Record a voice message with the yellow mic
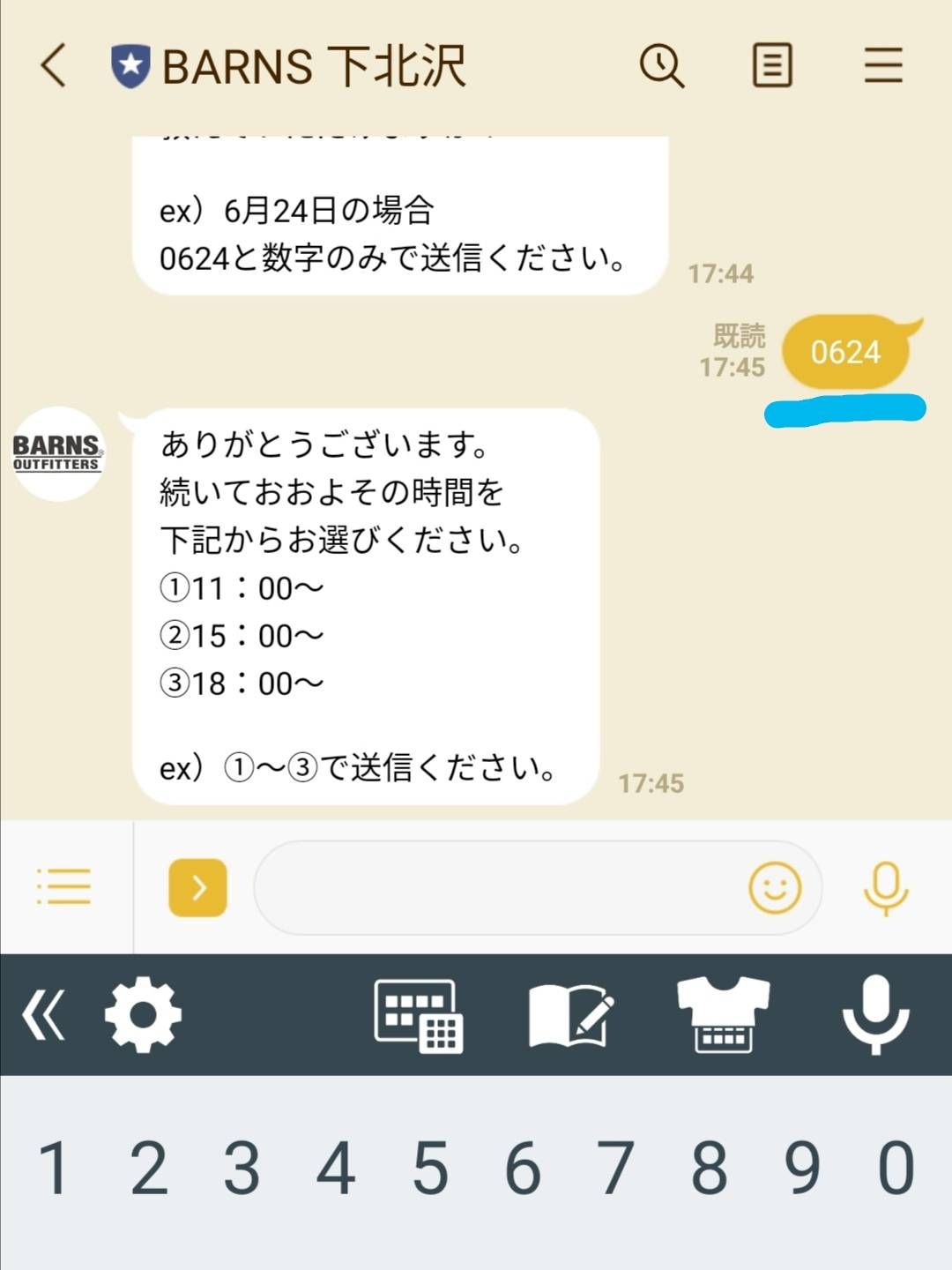 (885, 887)
